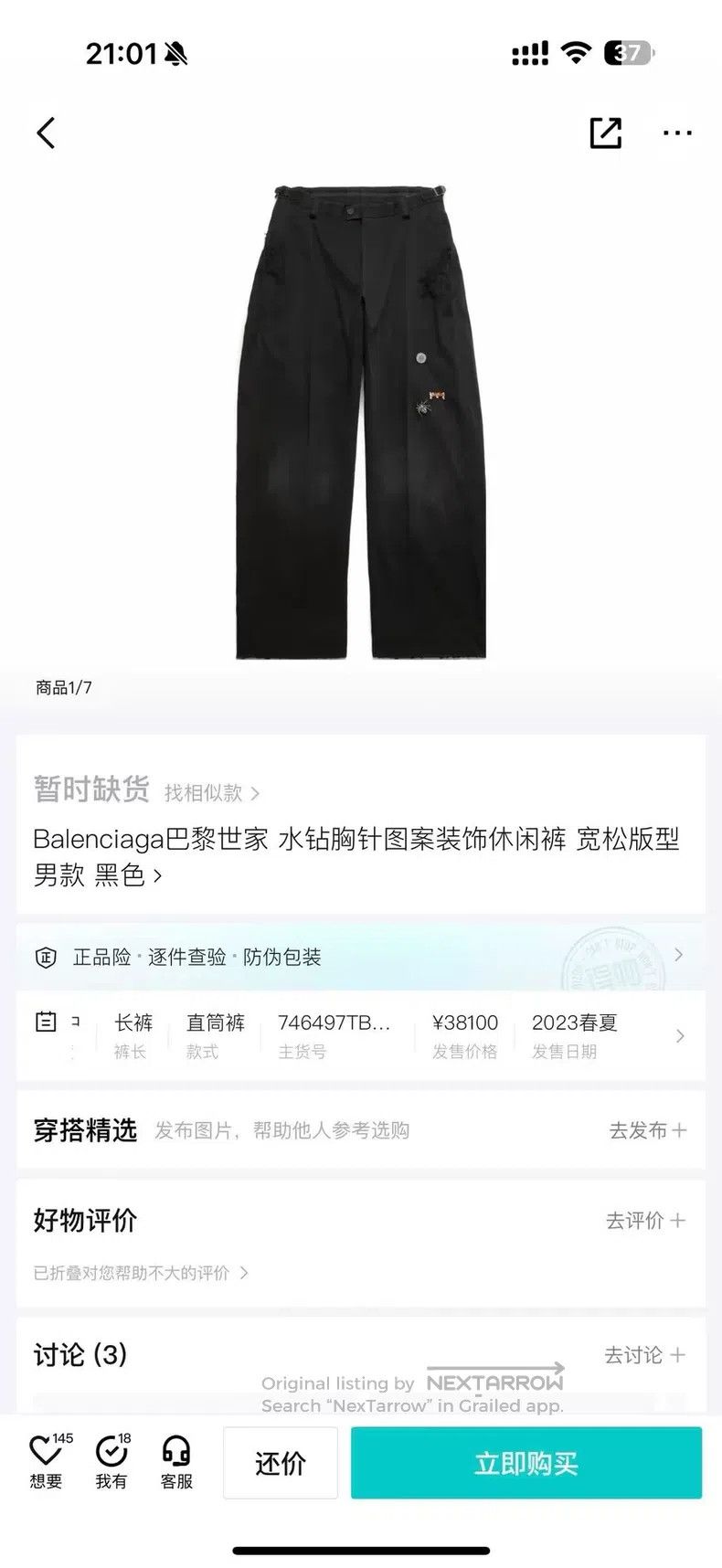Show folded reviews under 好物评价
The height and width of the screenshot is (1568, 722).
141,1273
